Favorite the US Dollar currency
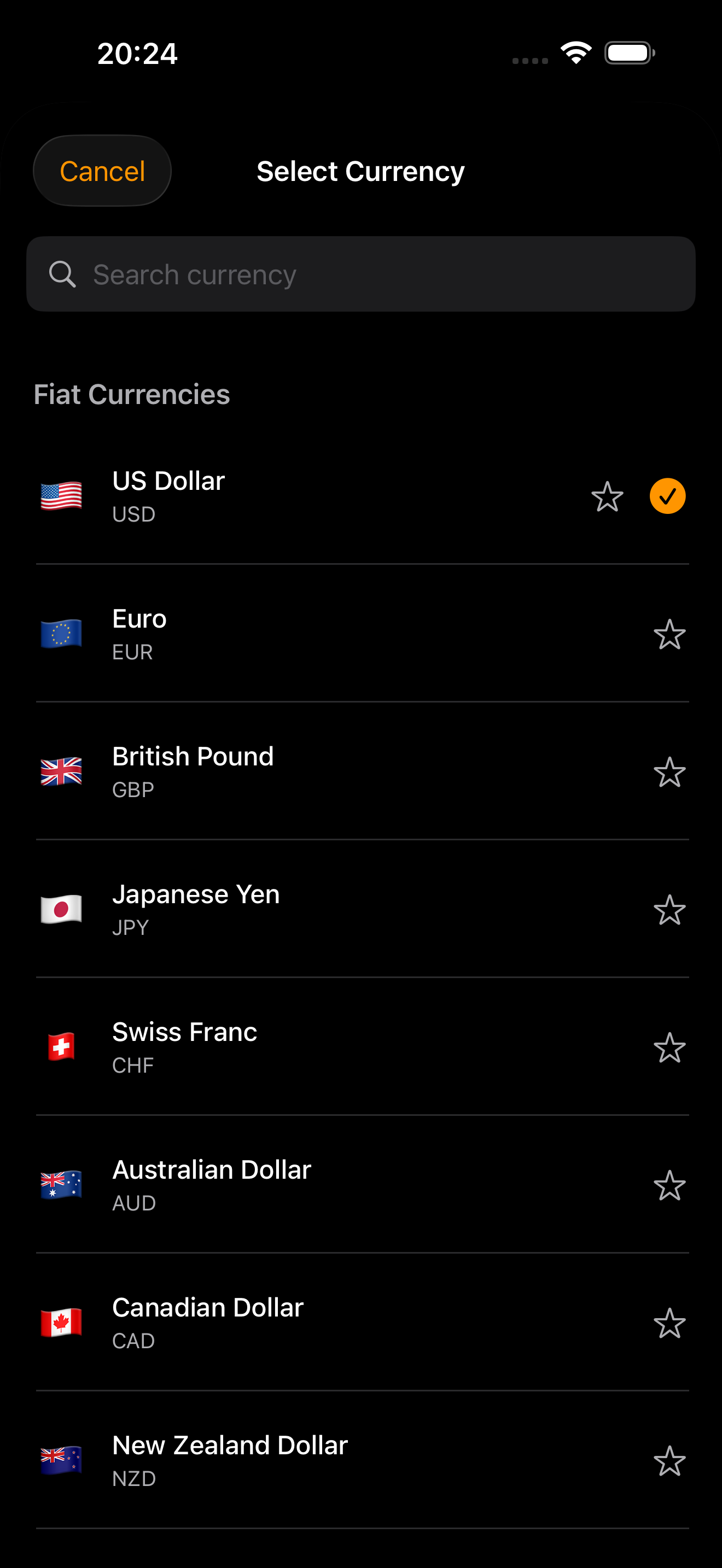This screenshot has width=722, height=1568. click(x=608, y=496)
